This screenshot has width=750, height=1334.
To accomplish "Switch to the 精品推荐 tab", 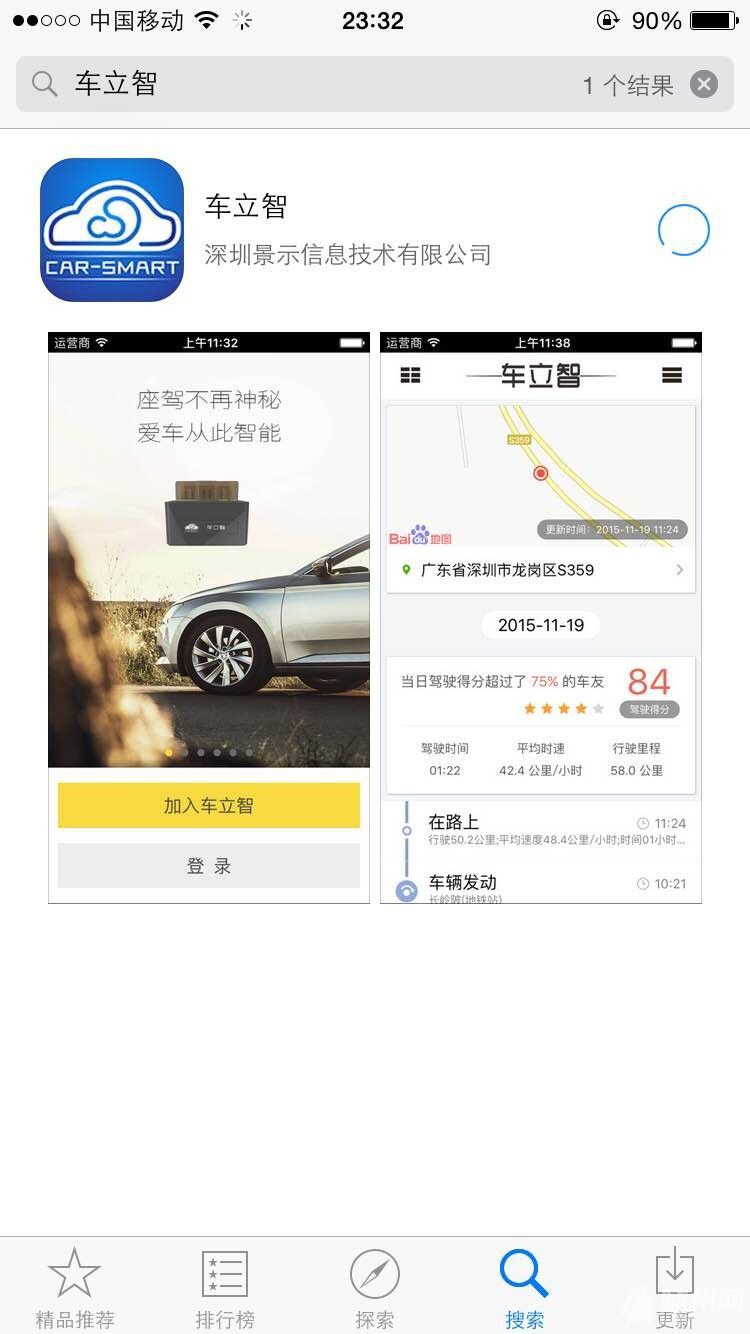I will click(75, 1288).
